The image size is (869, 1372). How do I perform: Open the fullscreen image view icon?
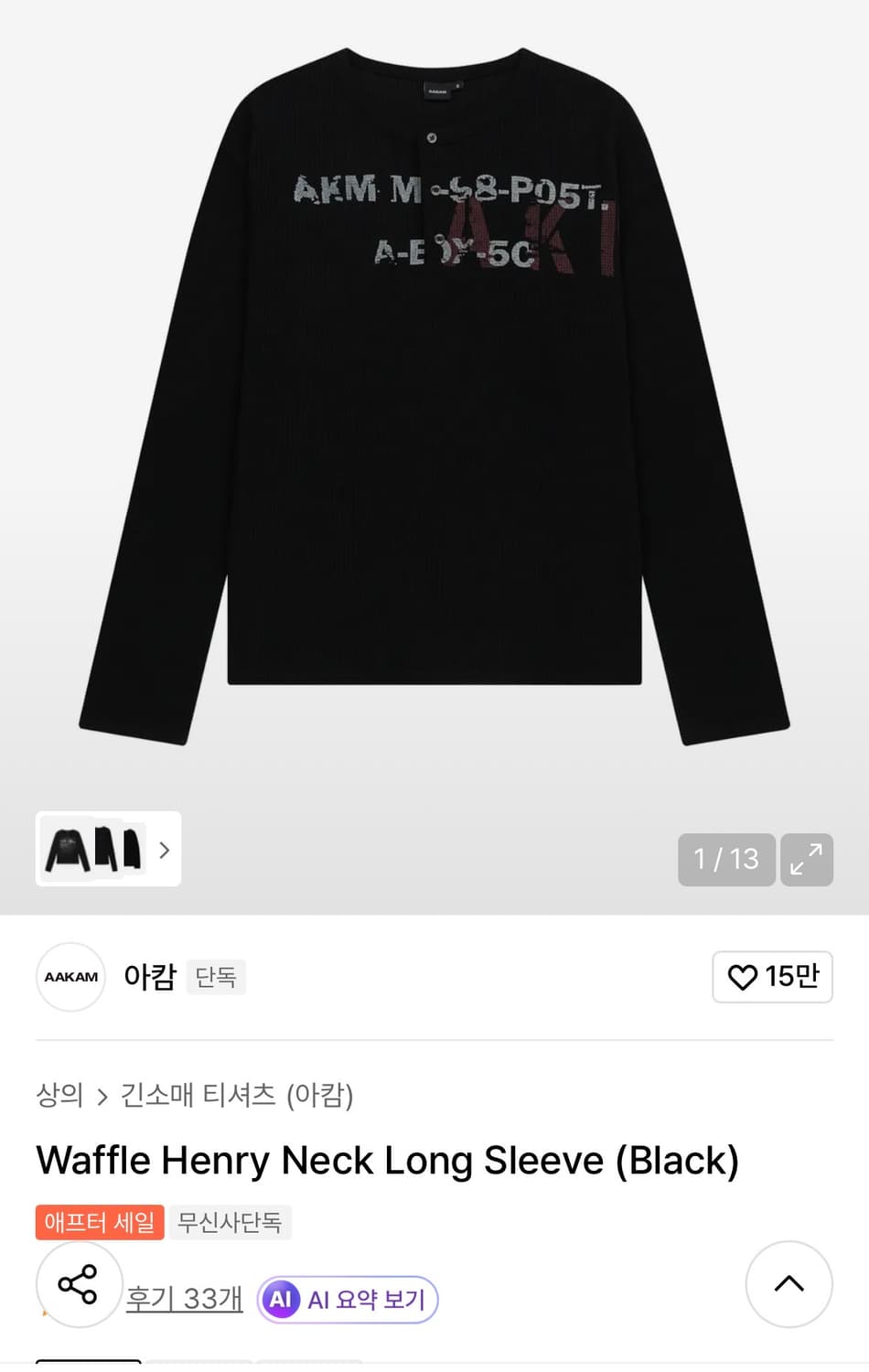806,860
